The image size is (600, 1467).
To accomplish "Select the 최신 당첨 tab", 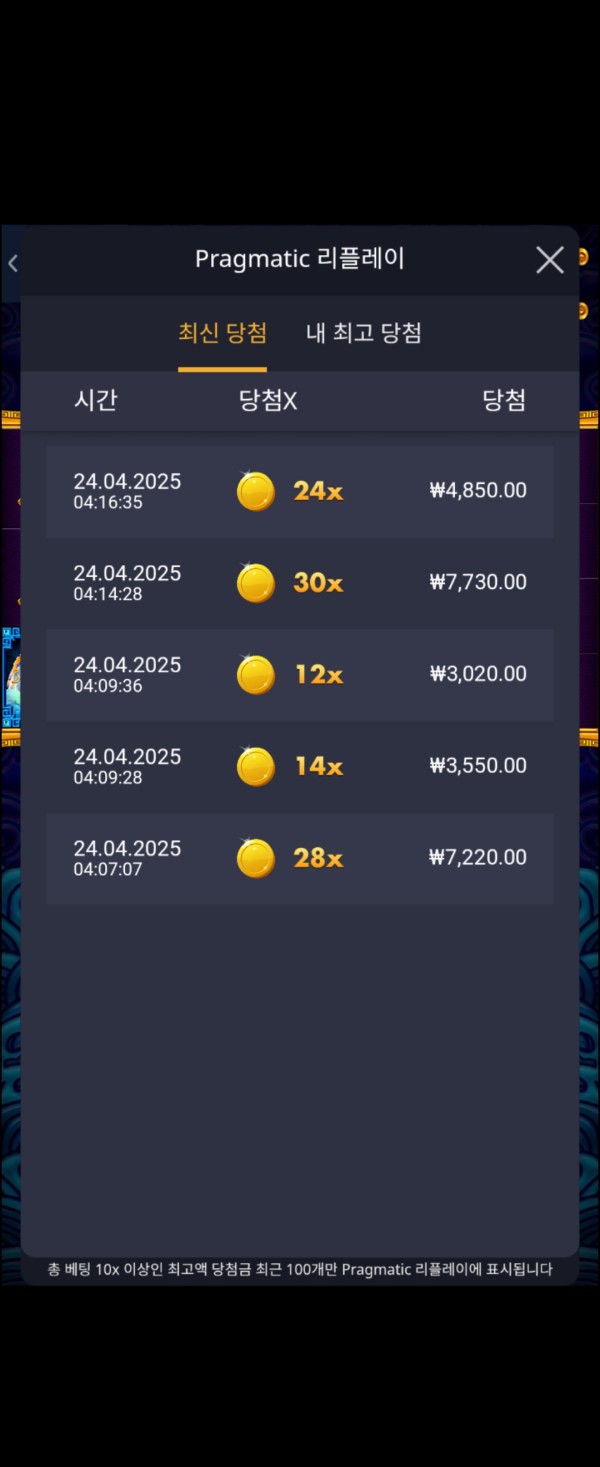I will point(222,333).
